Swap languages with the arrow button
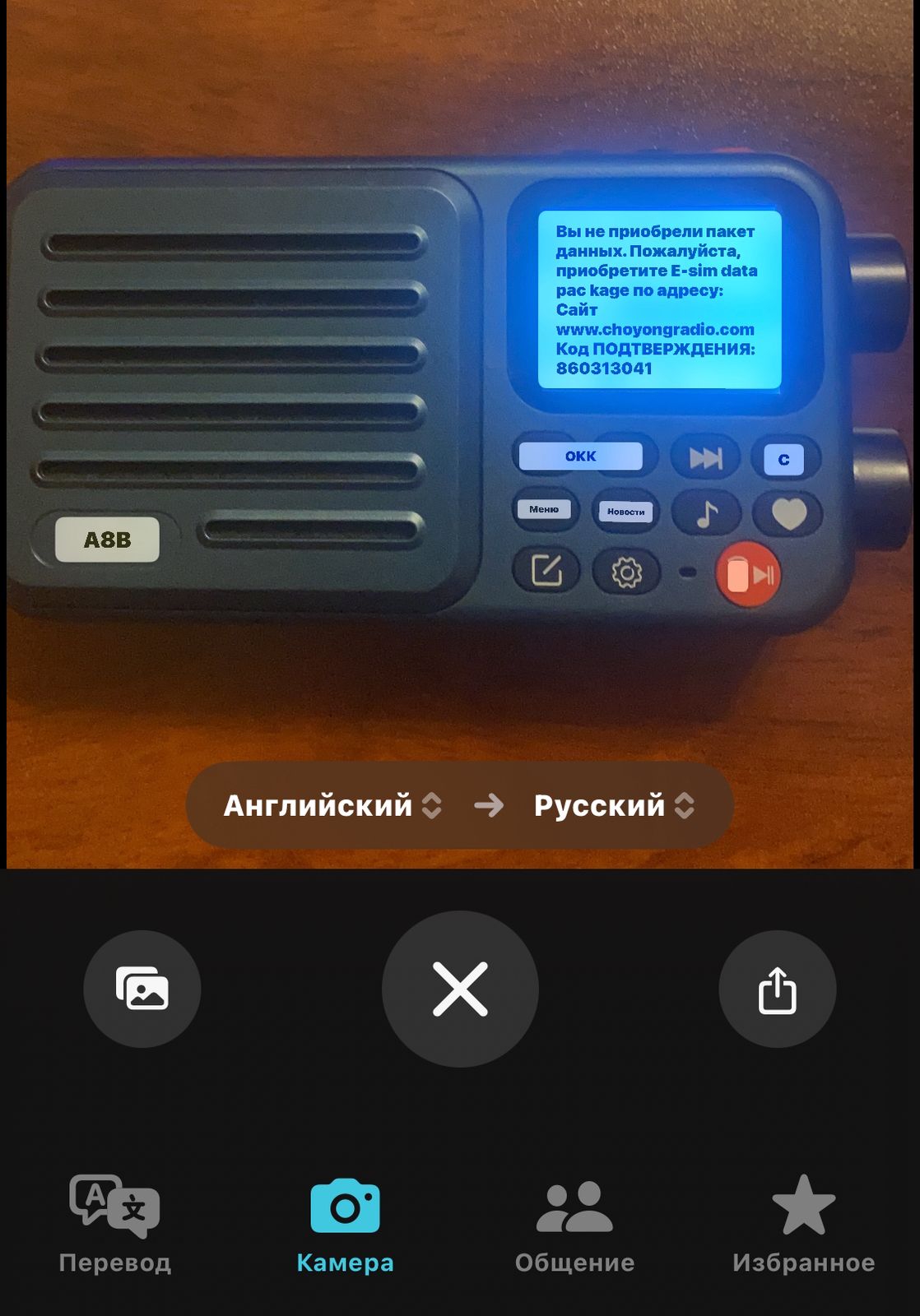Screen dimensions: 920x1316 click(489, 805)
